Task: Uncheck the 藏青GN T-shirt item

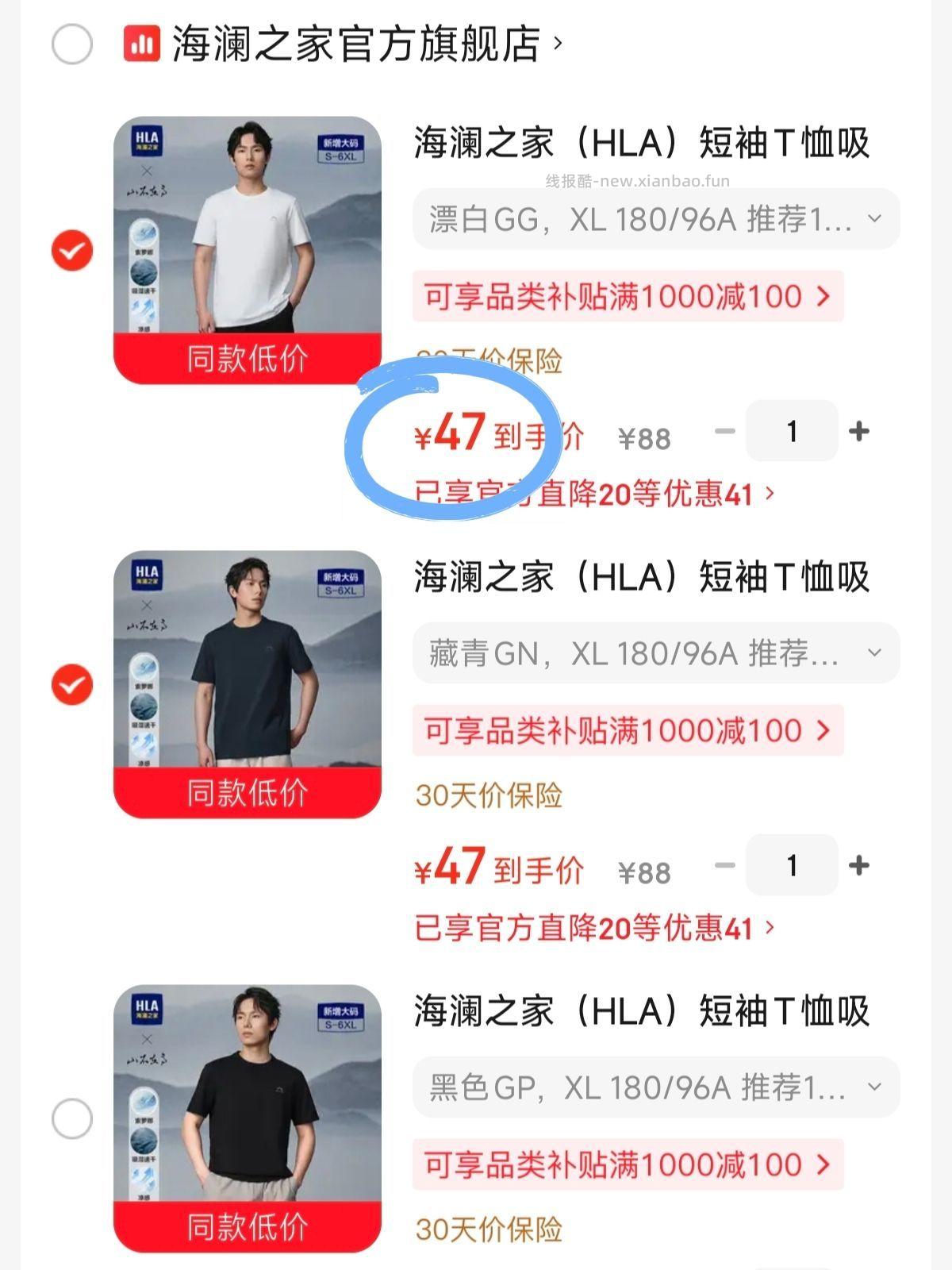Action: click(72, 685)
